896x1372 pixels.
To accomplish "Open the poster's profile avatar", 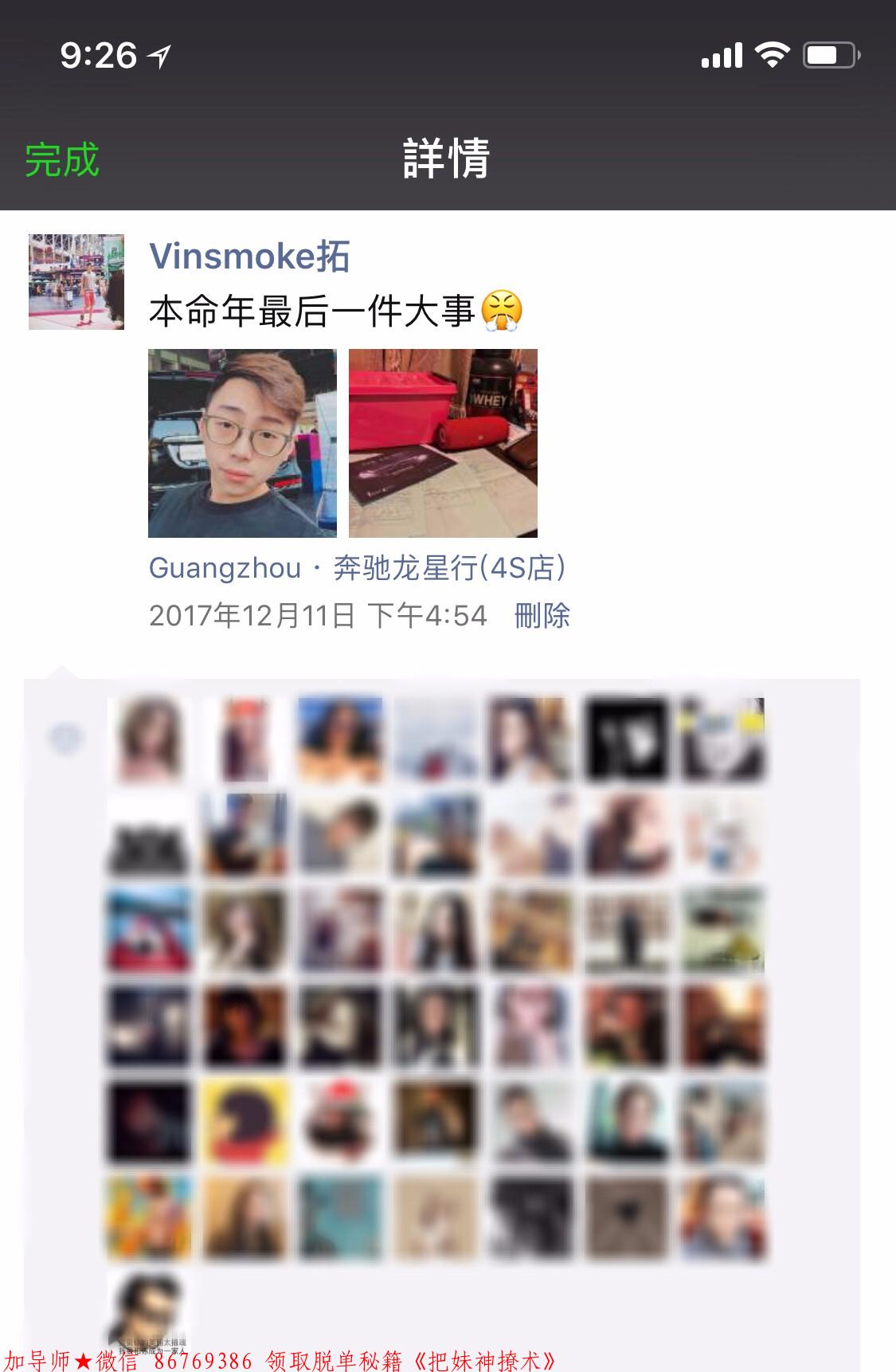I will point(76,282).
